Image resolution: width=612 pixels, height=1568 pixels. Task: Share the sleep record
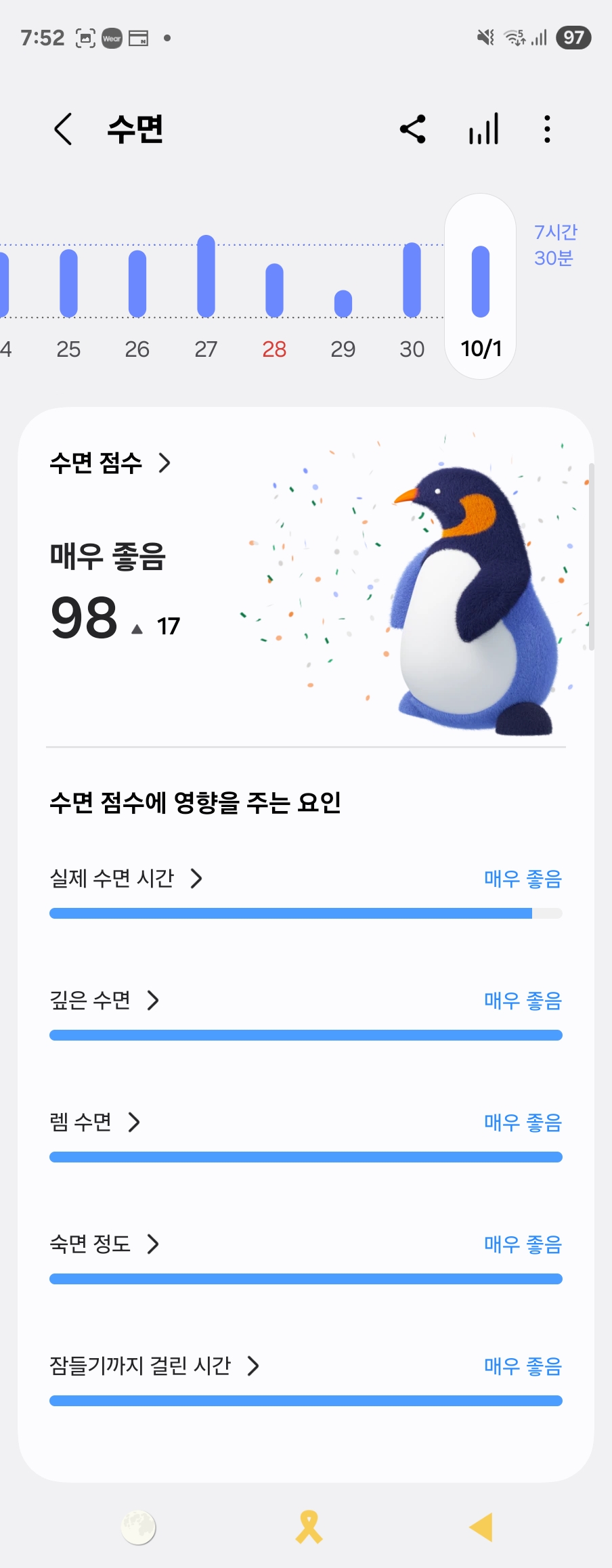[x=413, y=129]
